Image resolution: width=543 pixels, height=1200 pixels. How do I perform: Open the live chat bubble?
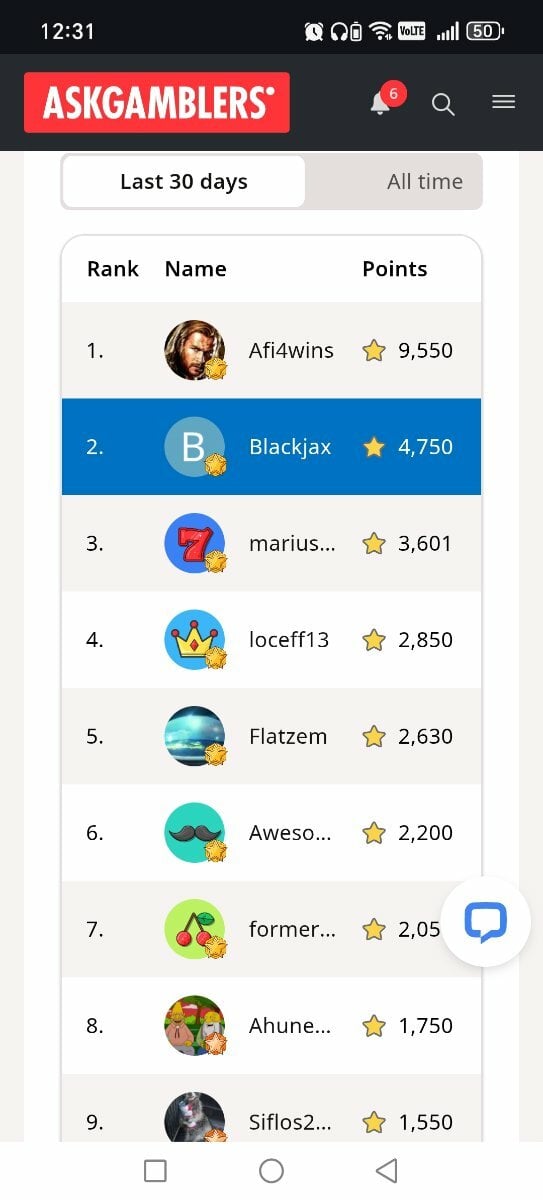(486, 922)
